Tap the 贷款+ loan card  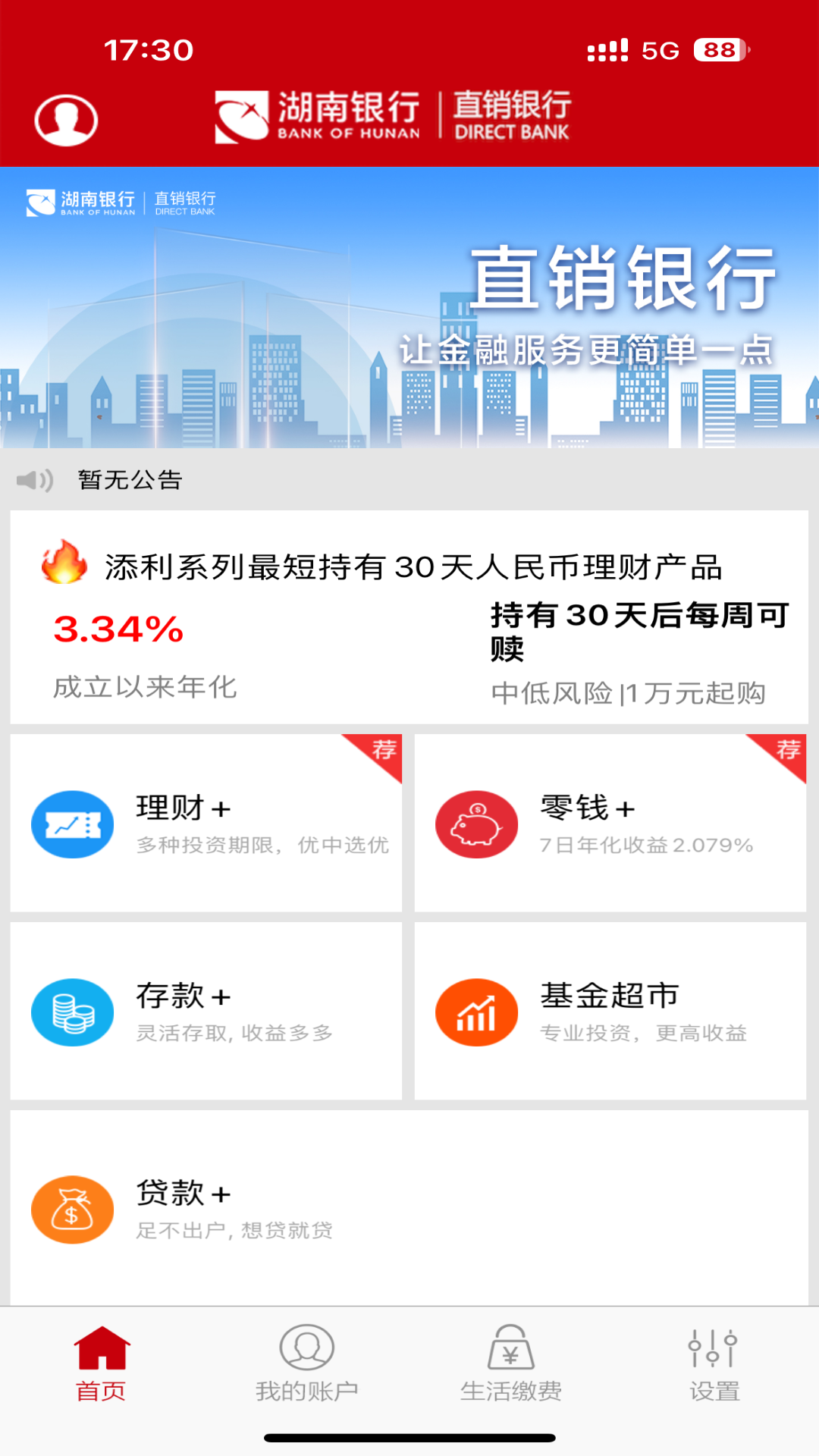pyautogui.click(x=409, y=1209)
